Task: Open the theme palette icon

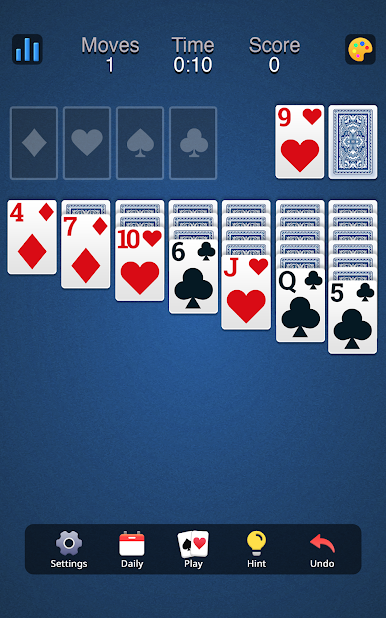Action: pyautogui.click(x=360, y=49)
